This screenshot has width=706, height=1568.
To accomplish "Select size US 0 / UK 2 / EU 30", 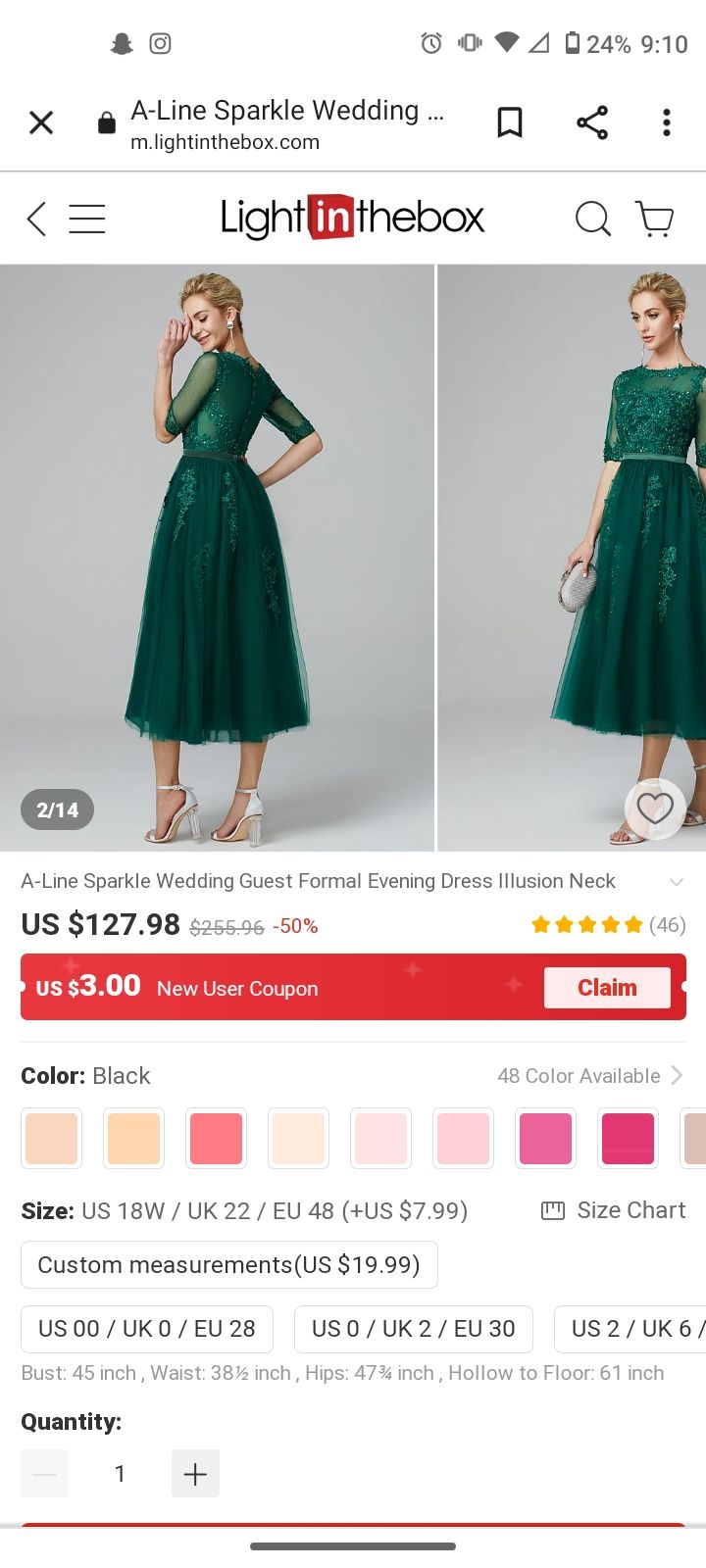I will tap(414, 1329).
